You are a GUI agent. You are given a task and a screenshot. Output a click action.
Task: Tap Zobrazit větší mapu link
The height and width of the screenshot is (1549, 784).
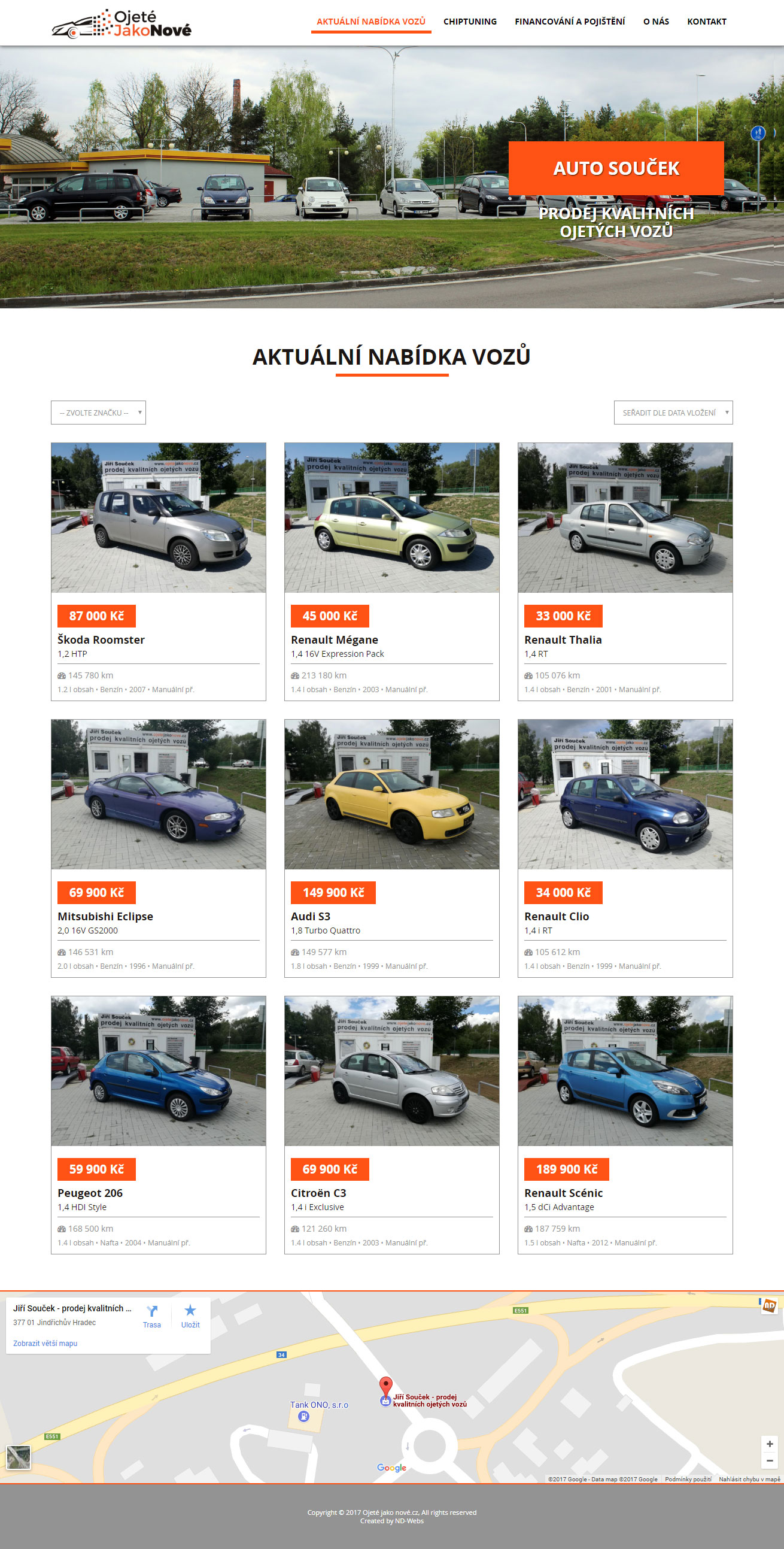(x=45, y=1344)
